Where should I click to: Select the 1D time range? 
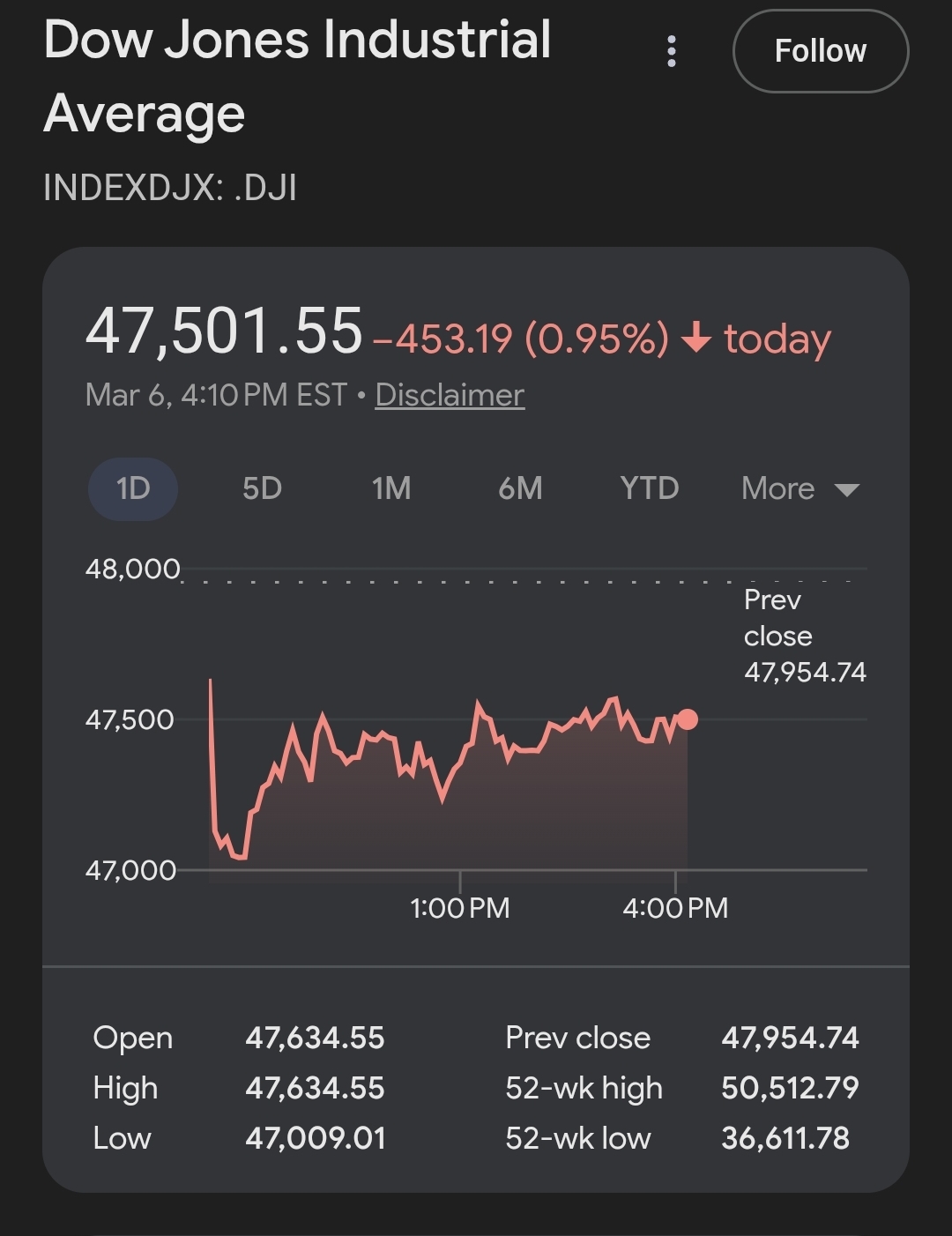pyautogui.click(x=132, y=488)
